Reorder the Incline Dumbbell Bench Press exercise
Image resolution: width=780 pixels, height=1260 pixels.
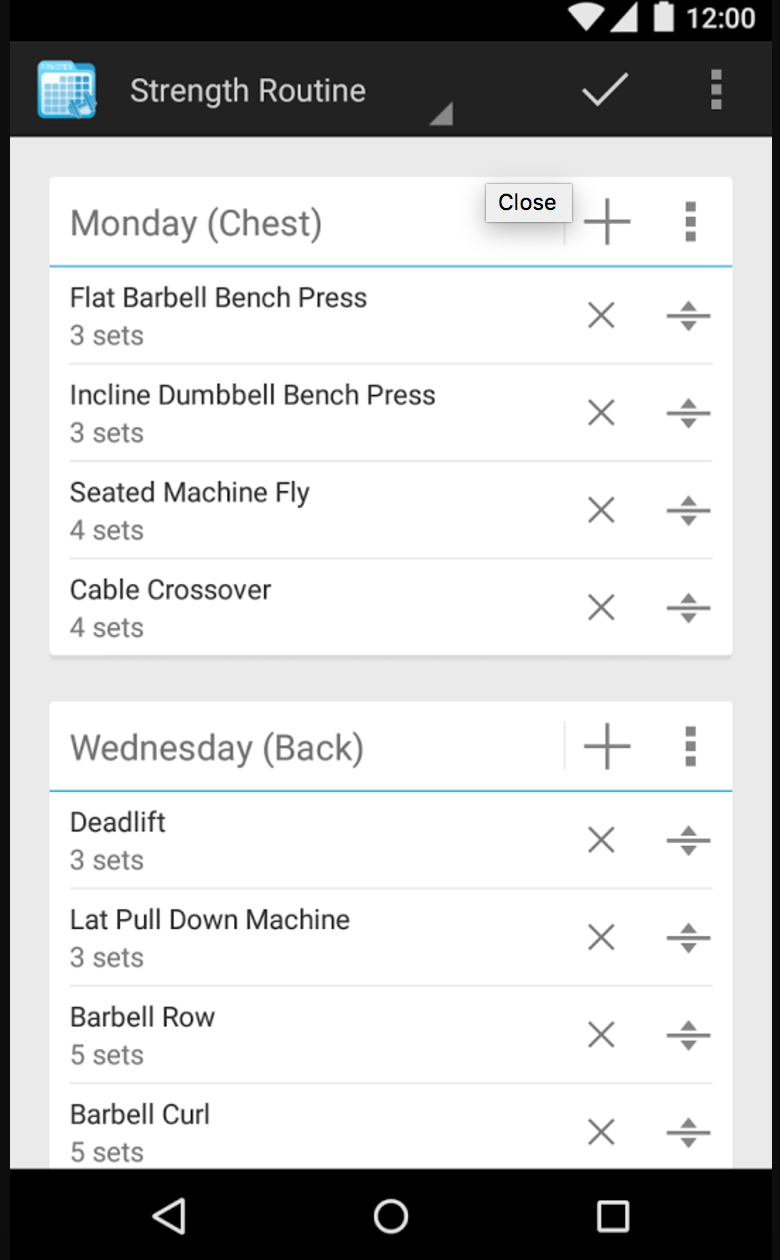tap(687, 412)
